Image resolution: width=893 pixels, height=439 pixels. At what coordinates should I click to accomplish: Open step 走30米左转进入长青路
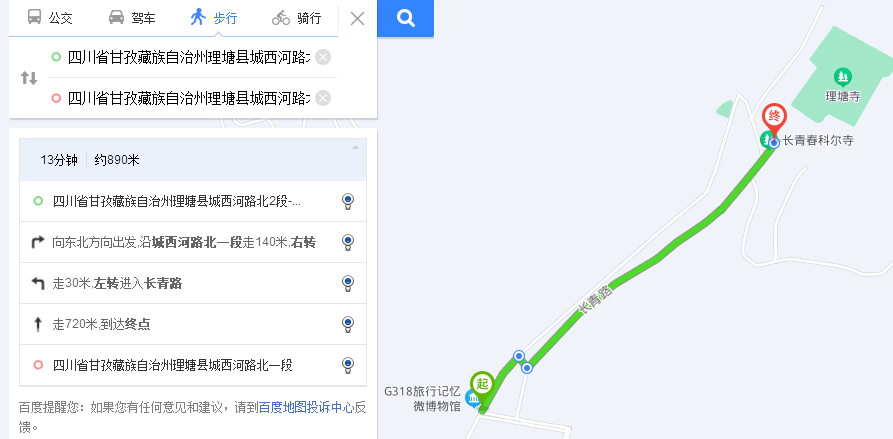point(185,283)
